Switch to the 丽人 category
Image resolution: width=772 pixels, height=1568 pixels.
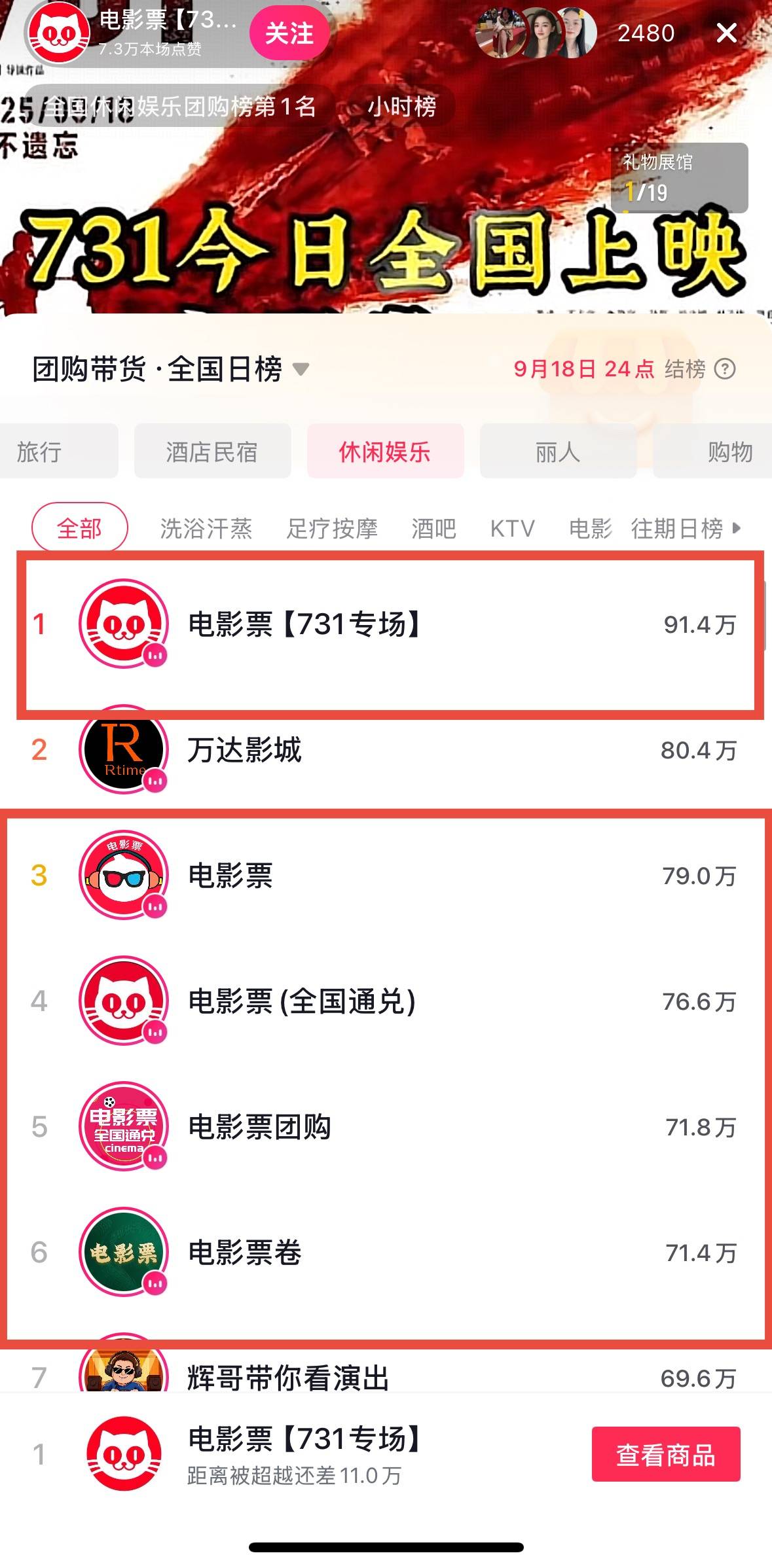(x=557, y=452)
